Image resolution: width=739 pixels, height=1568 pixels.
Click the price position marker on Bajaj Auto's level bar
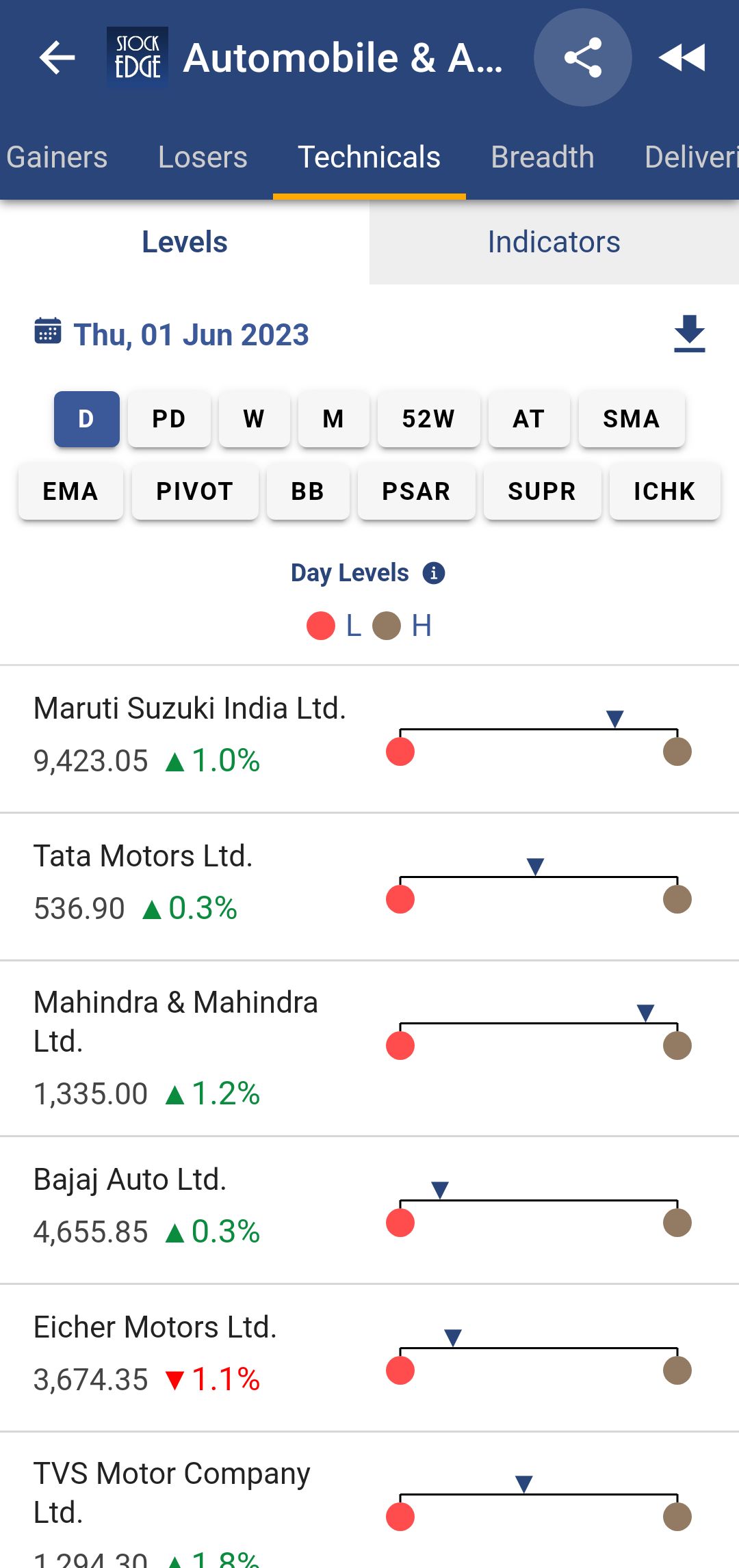tap(439, 1185)
